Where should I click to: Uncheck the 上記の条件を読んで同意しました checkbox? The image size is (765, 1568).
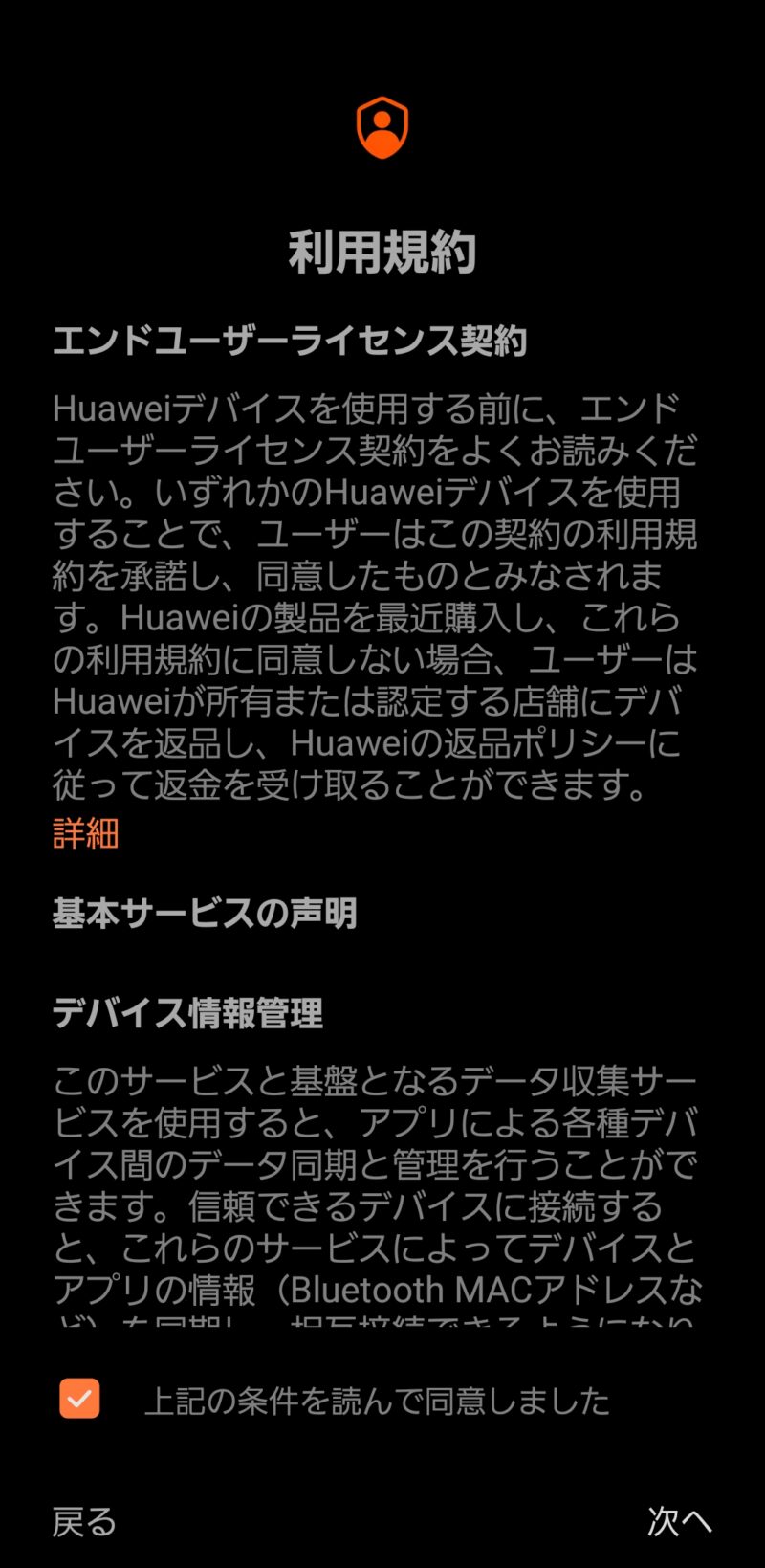pyautogui.click(x=79, y=1399)
